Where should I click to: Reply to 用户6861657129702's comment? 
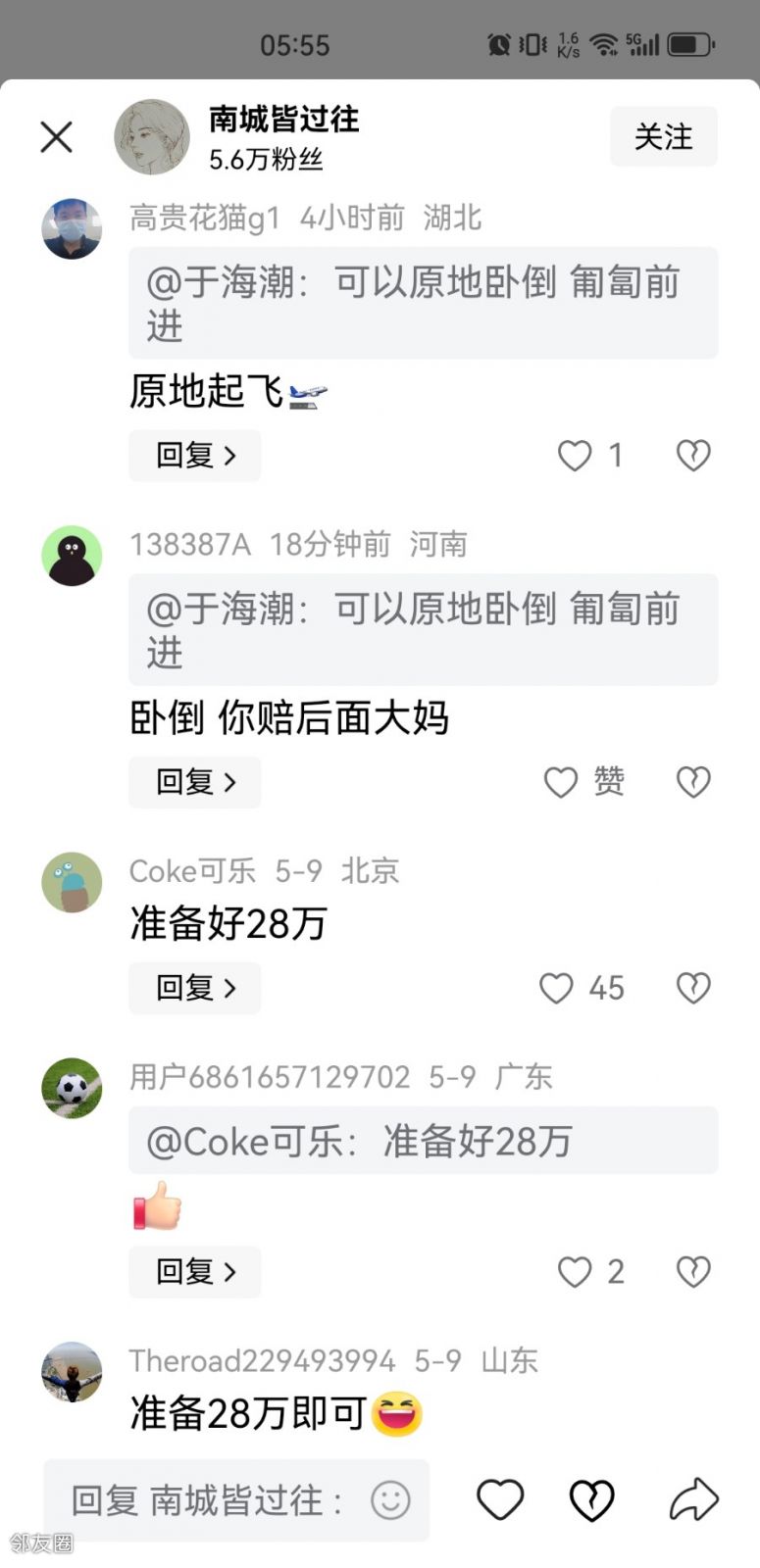[194, 1272]
